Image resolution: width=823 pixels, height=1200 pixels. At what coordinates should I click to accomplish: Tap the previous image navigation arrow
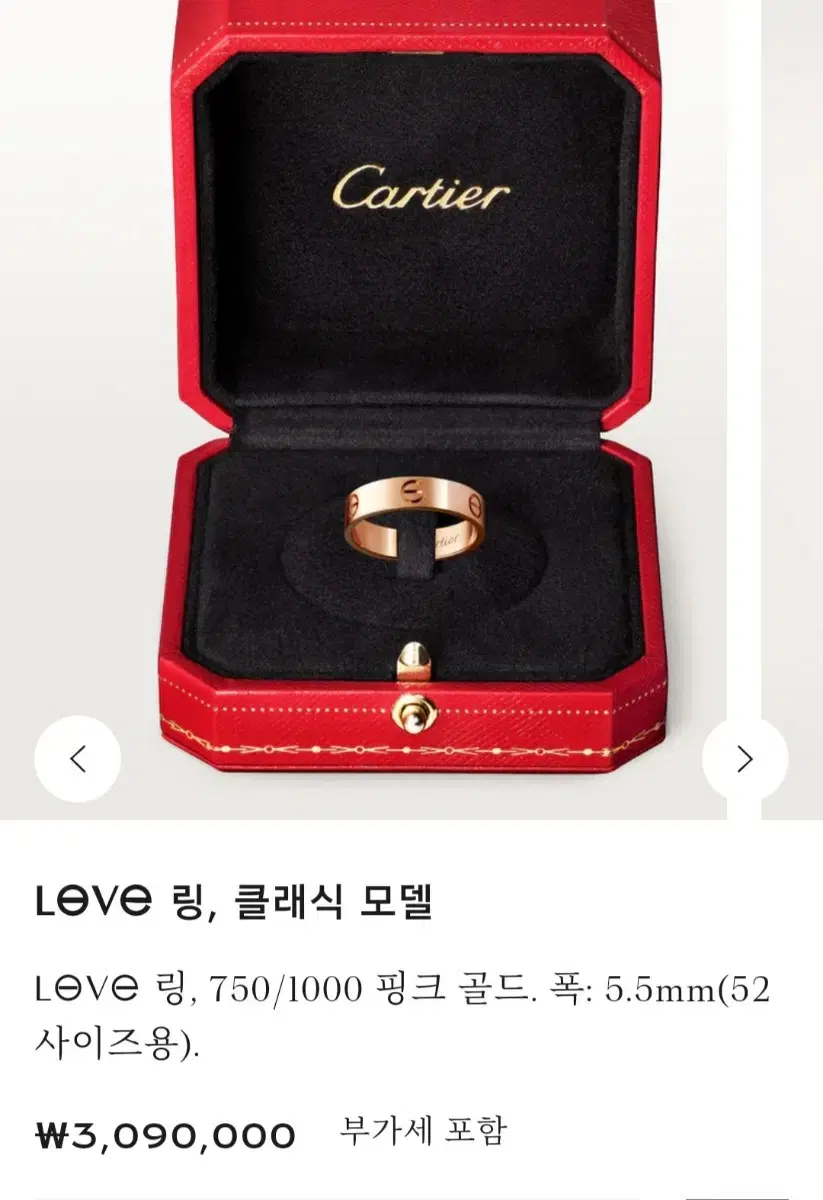click(78, 758)
